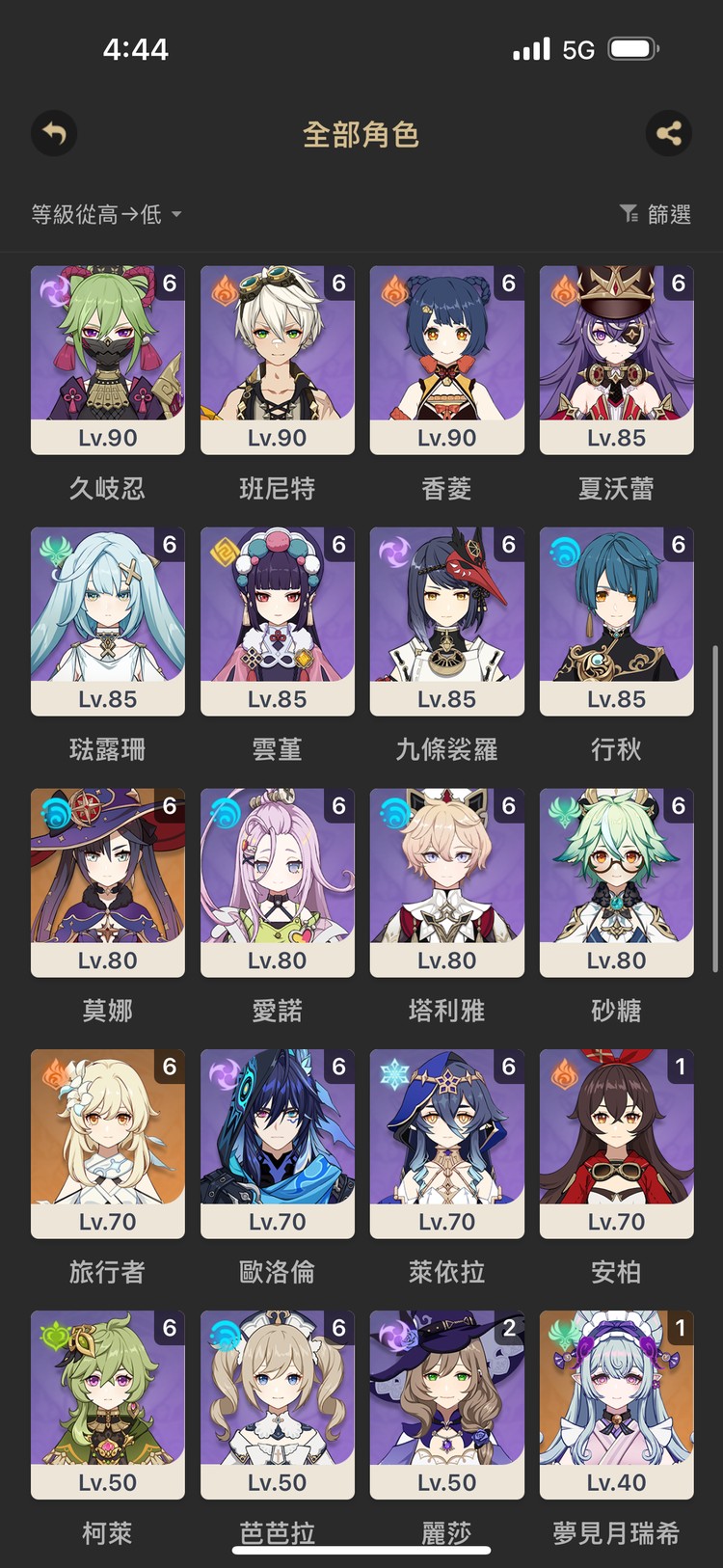Tap the 愛諾 character card
The height and width of the screenshot is (1568, 723).
(278, 882)
